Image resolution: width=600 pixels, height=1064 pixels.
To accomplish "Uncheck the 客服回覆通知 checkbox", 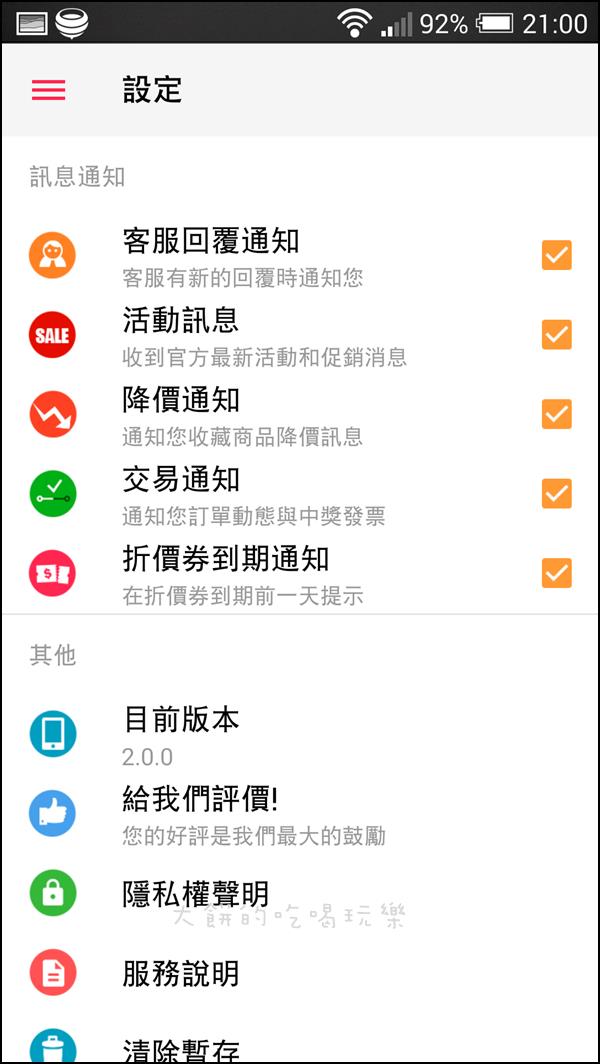I will tap(557, 255).
